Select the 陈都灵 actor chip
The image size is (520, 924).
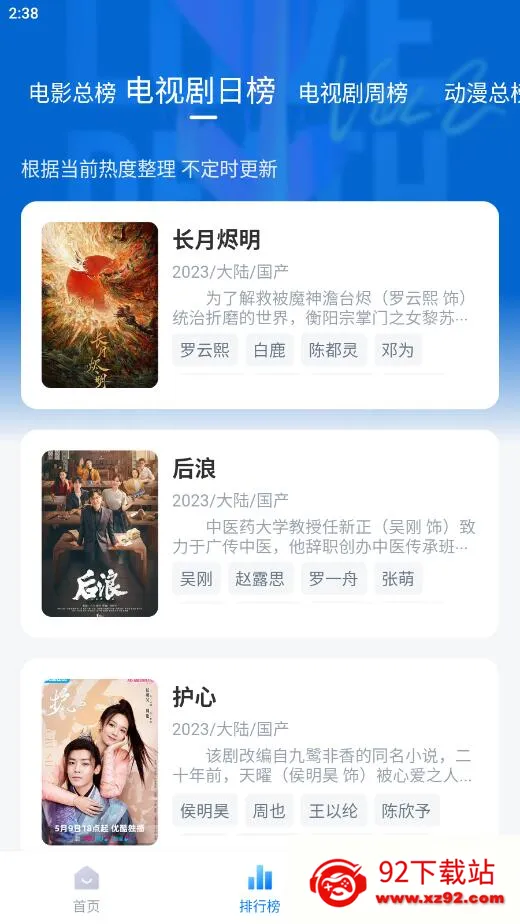334,350
